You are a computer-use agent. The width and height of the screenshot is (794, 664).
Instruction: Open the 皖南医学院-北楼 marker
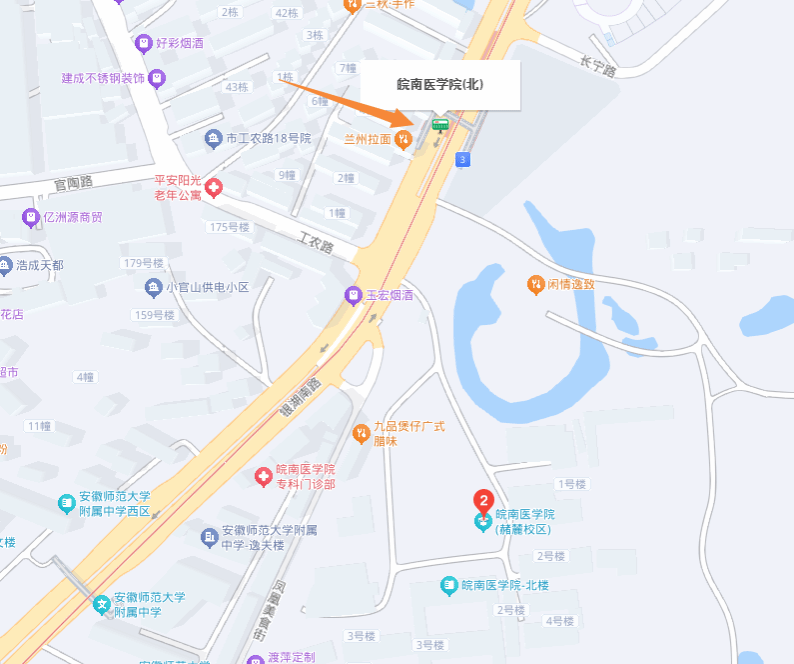pyautogui.click(x=449, y=585)
